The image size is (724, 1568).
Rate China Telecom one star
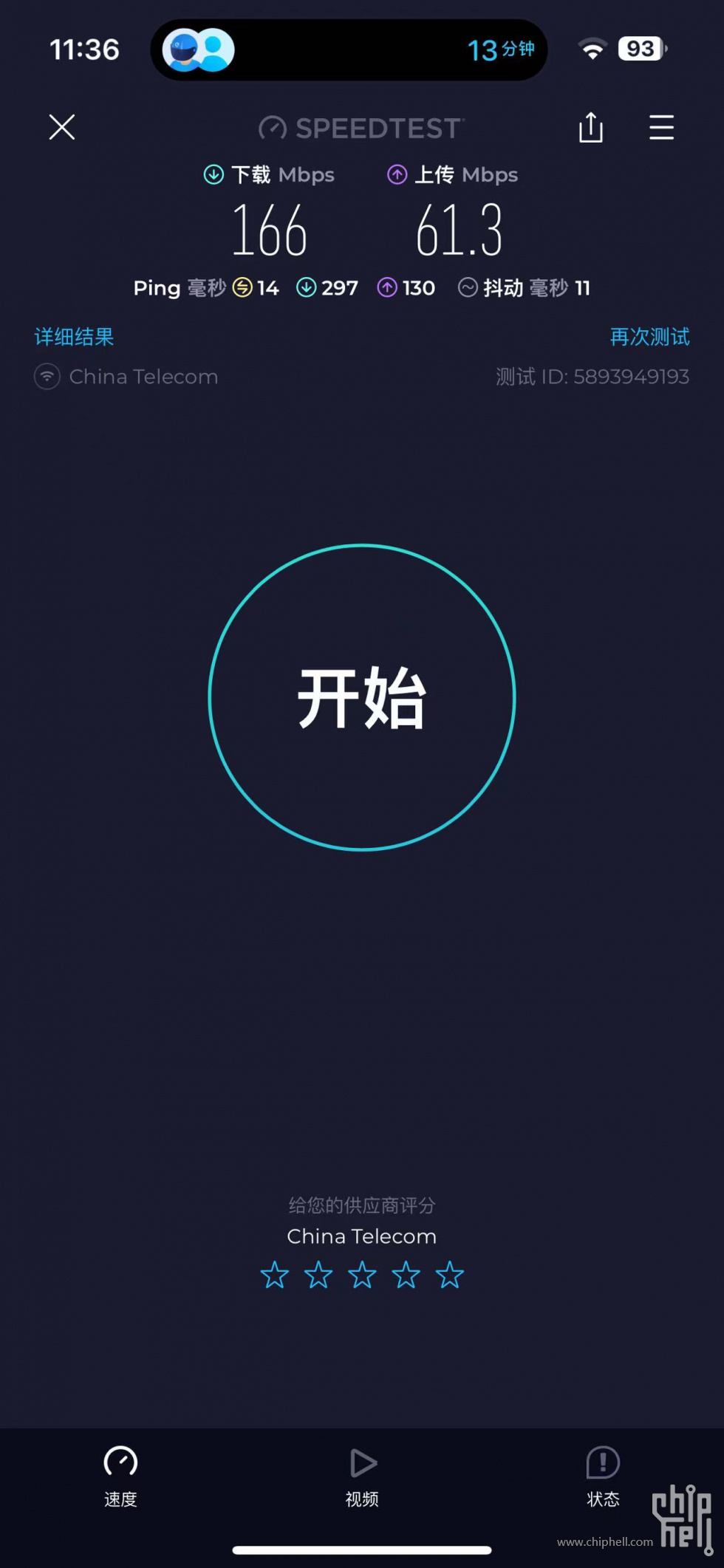[275, 1275]
